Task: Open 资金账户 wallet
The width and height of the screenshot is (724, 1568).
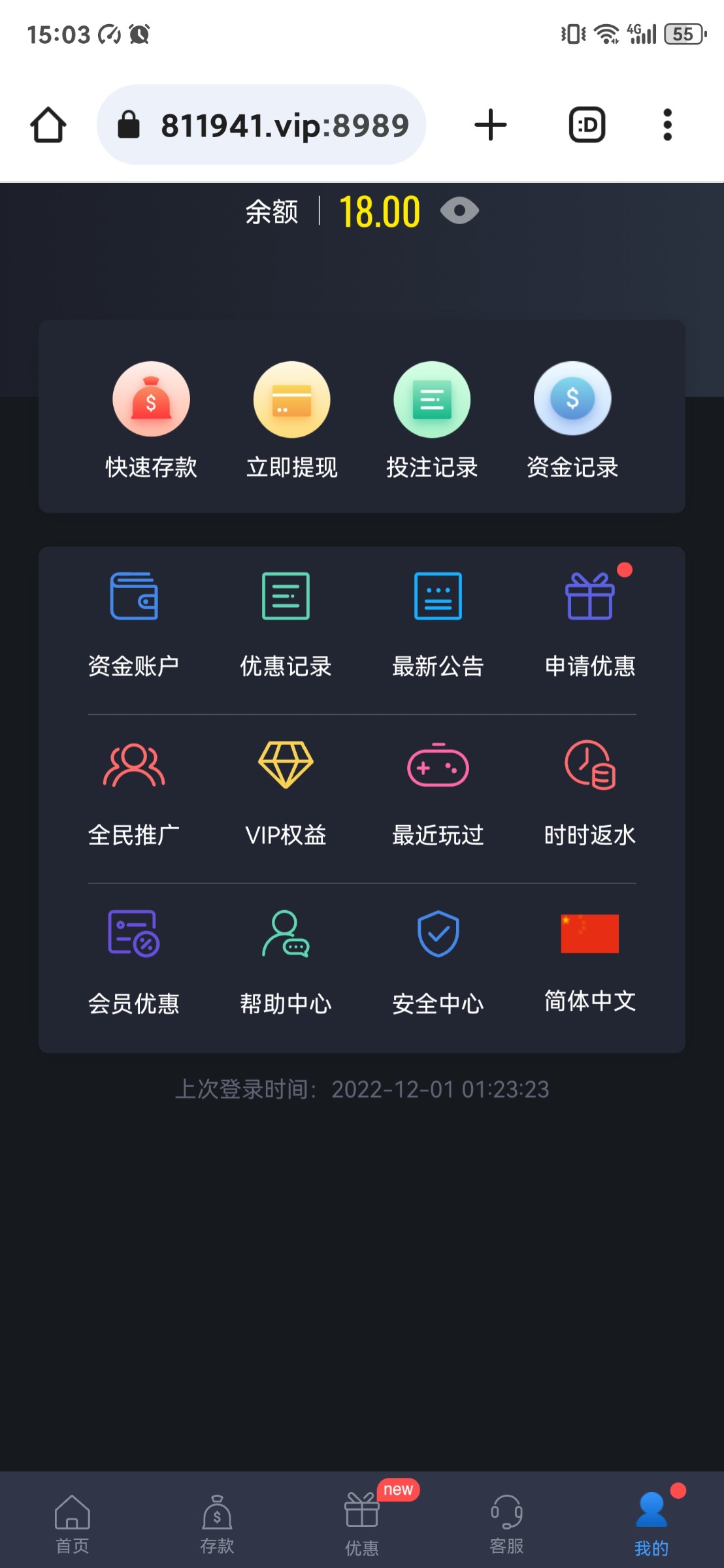Action: pyautogui.click(x=134, y=625)
